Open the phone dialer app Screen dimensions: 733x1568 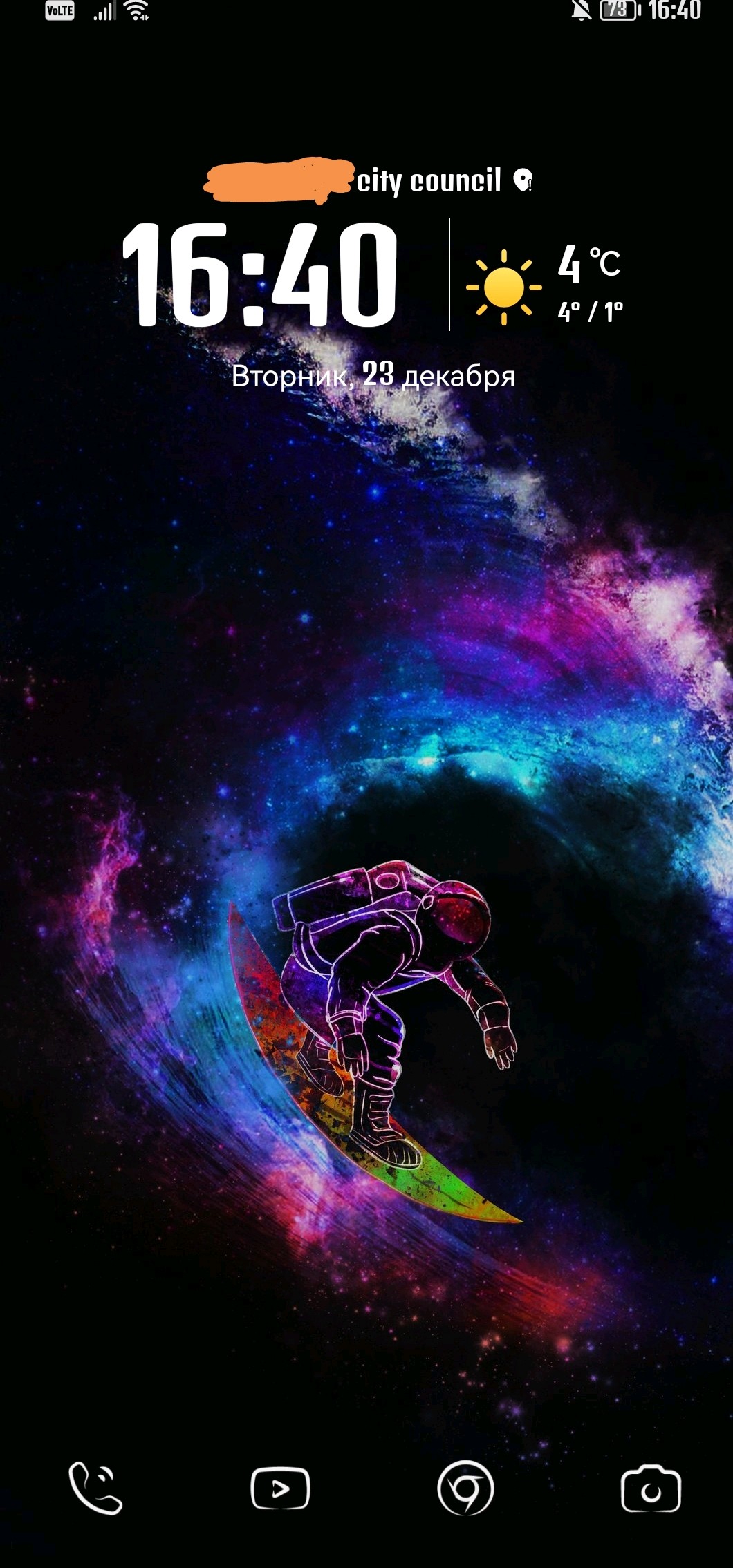(95, 1488)
